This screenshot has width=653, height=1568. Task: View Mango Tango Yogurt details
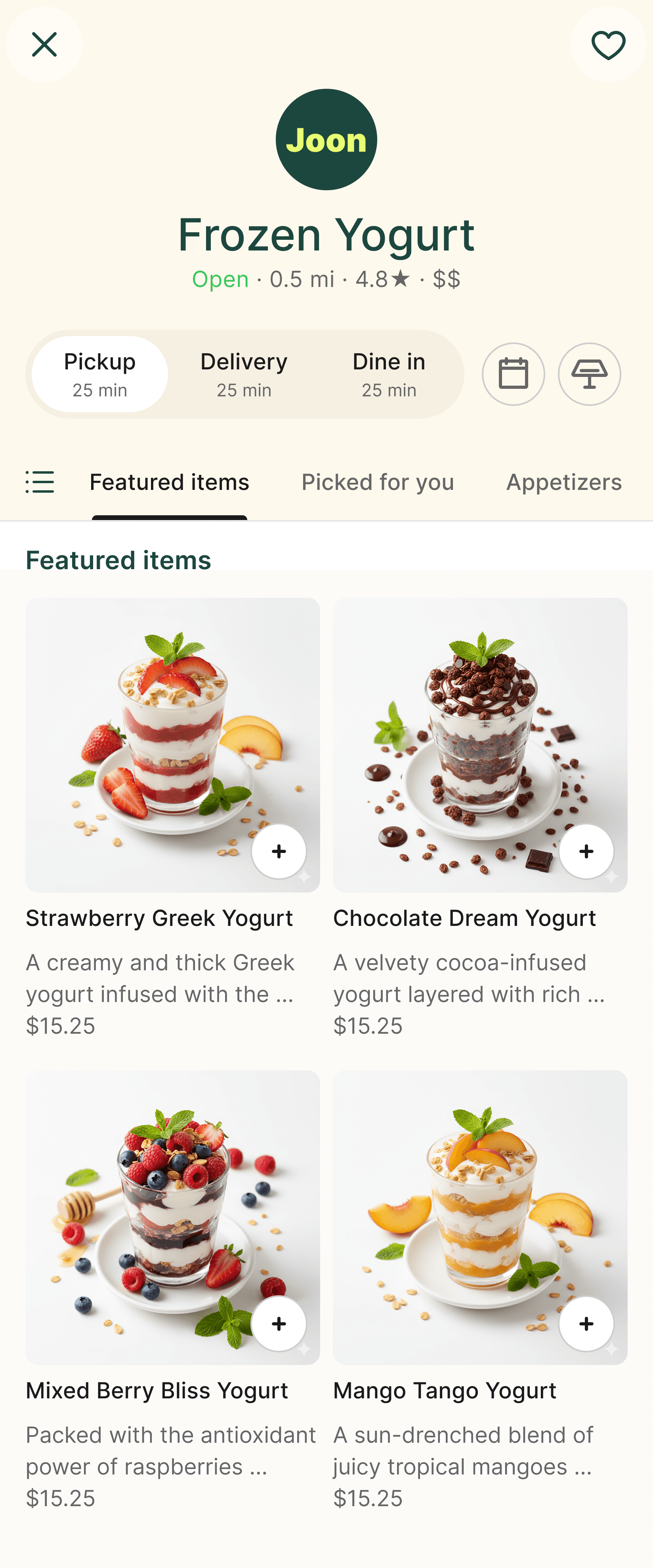[479, 1291]
